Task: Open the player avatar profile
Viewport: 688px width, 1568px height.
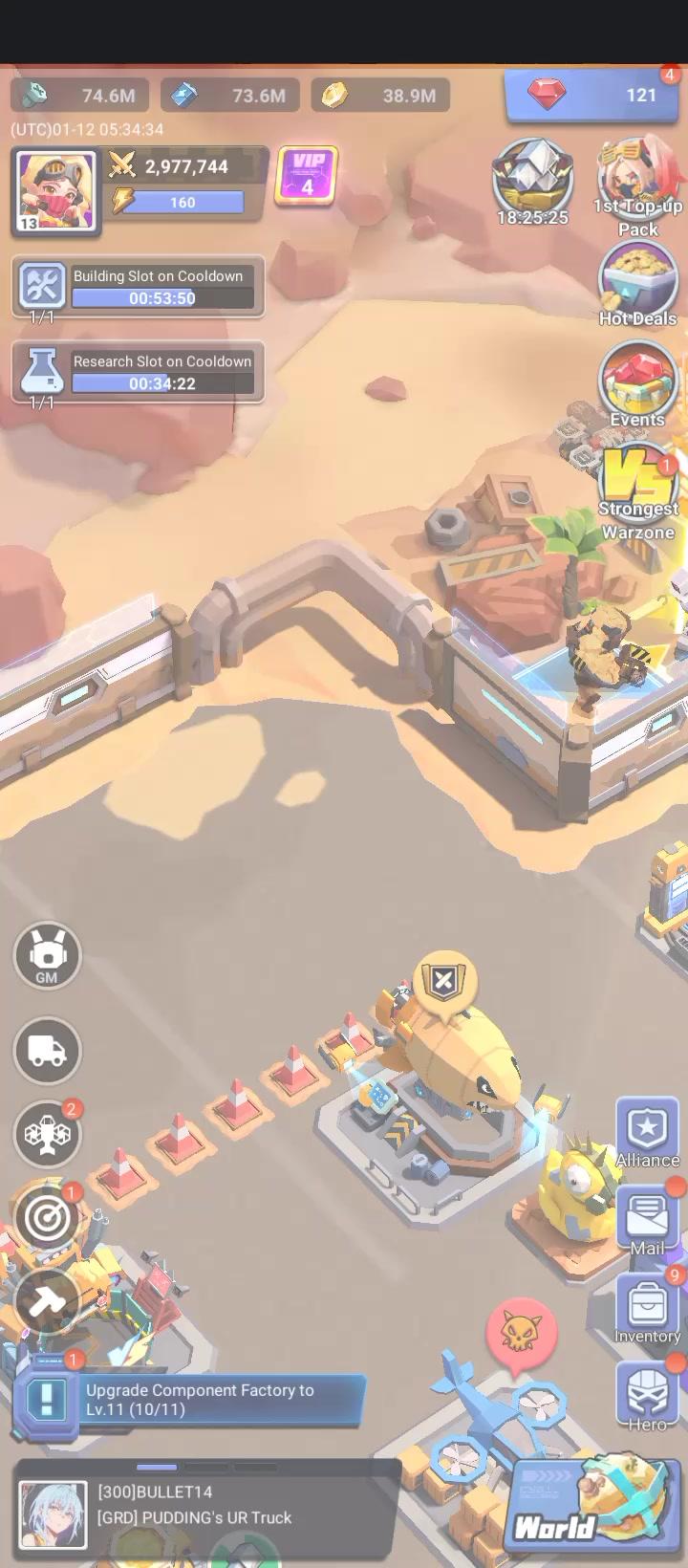Action: tap(57, 191)
